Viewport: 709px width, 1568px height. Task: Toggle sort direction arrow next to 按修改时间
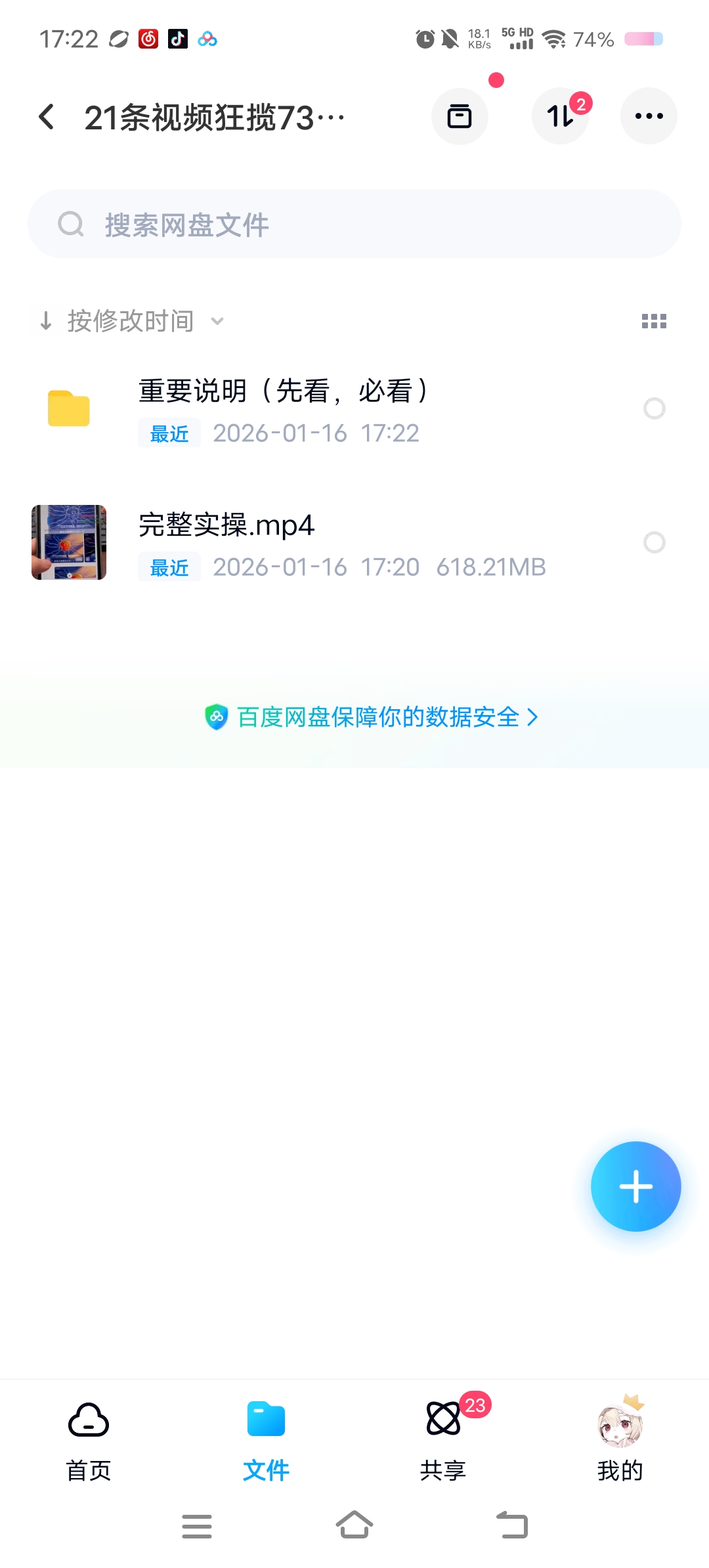tap(45, 321)
